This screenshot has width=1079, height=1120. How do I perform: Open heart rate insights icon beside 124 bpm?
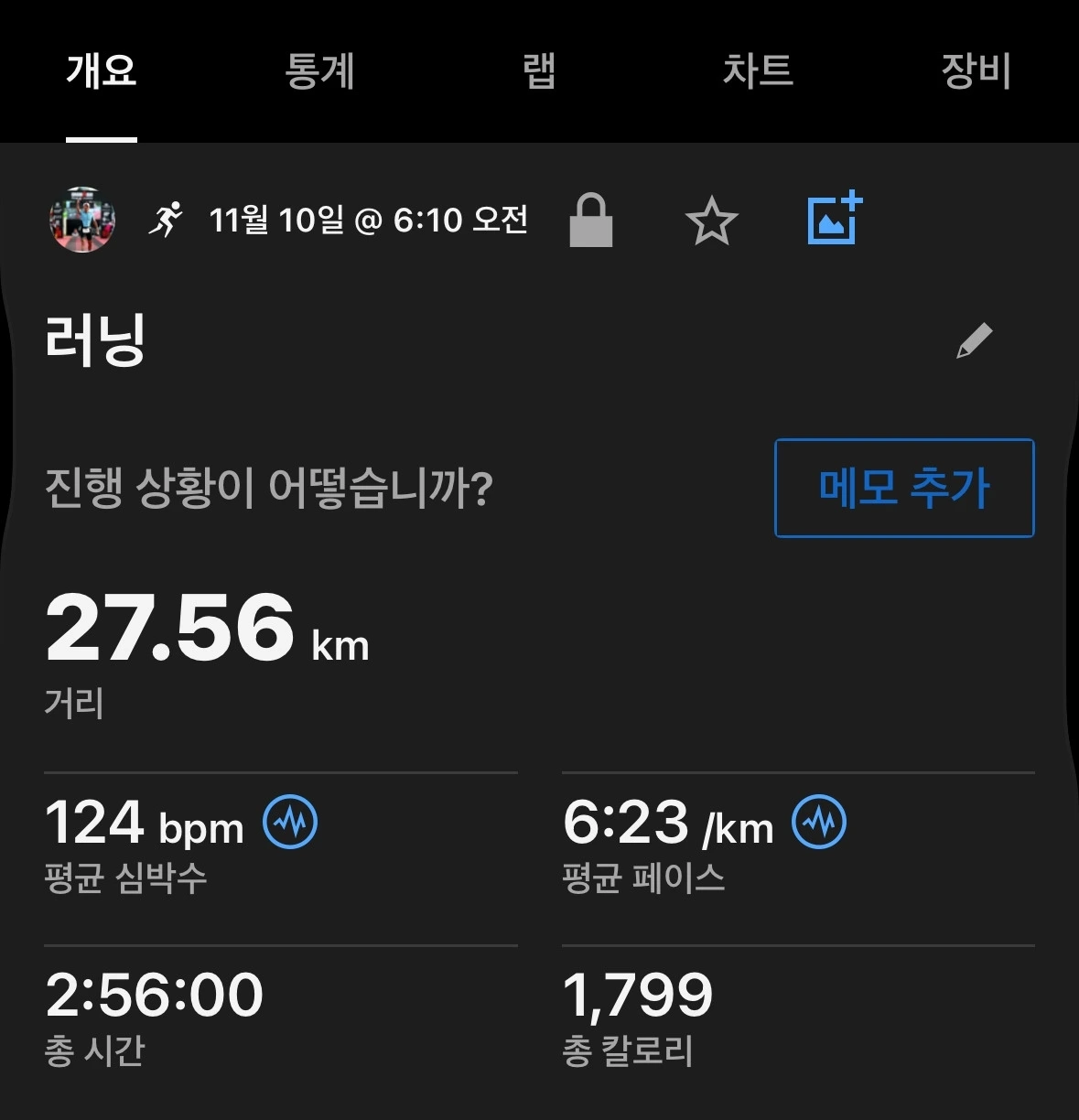point(290,822)
